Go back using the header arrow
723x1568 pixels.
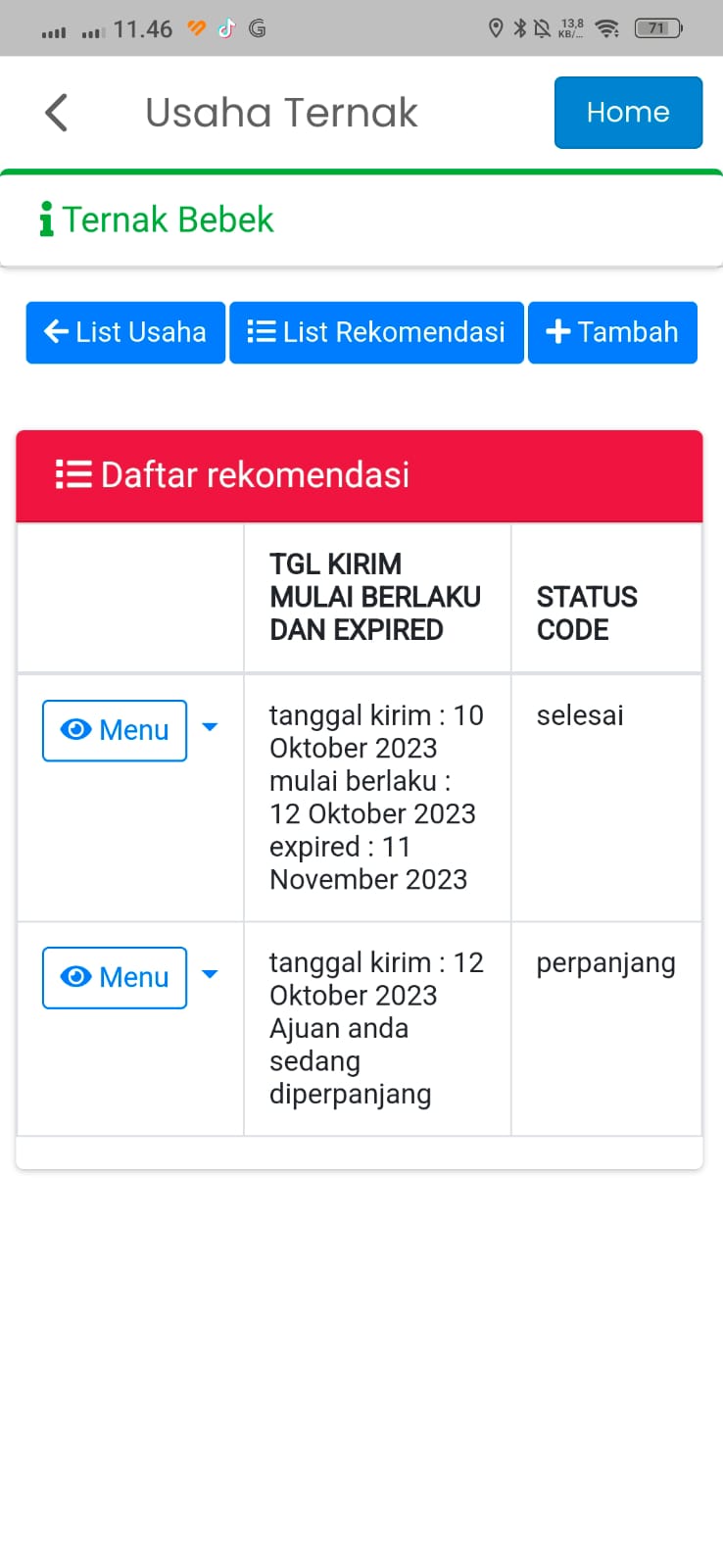[x=57, y=113]
